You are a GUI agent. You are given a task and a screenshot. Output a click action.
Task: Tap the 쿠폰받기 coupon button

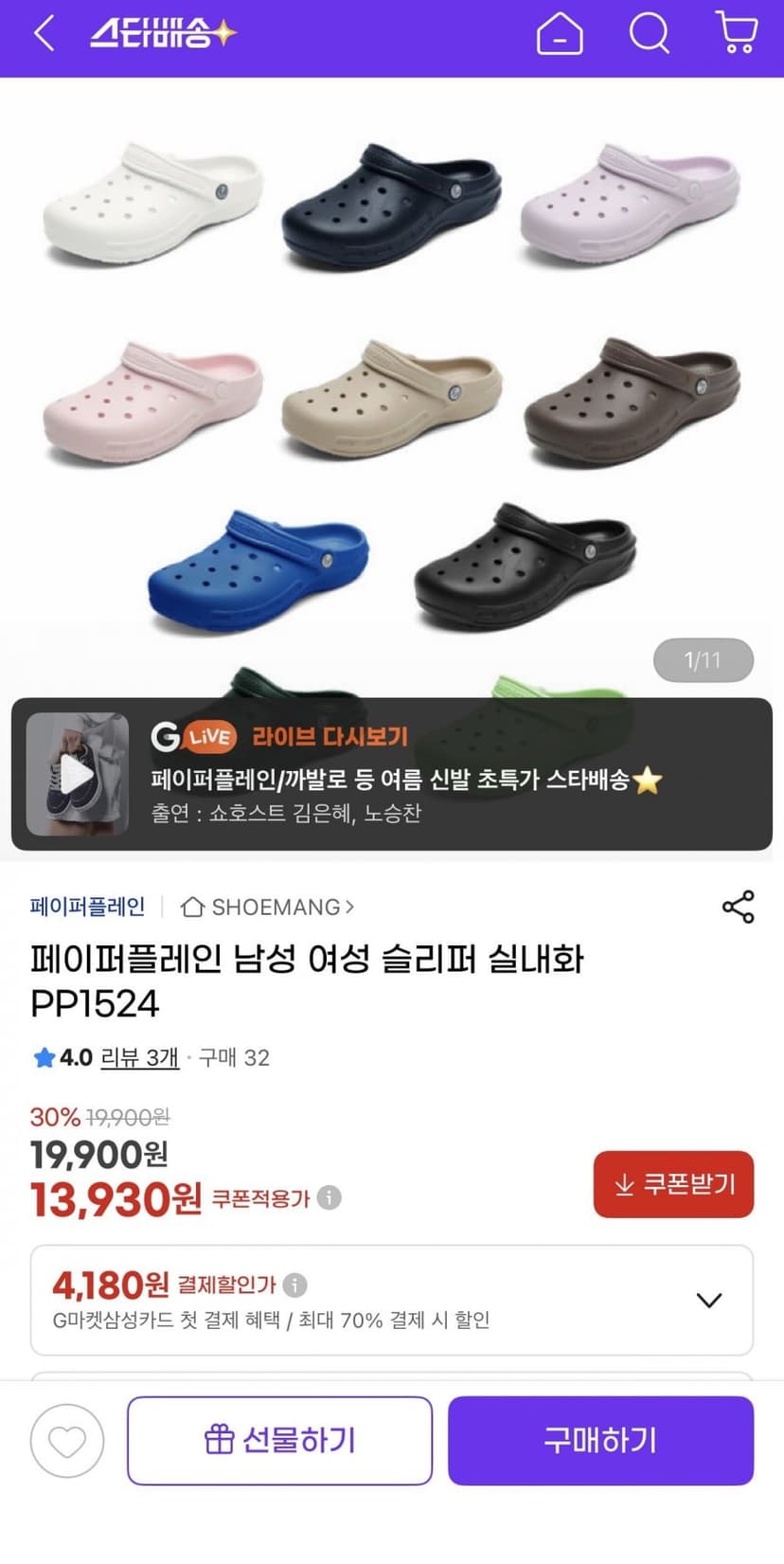coord(673,1184)
